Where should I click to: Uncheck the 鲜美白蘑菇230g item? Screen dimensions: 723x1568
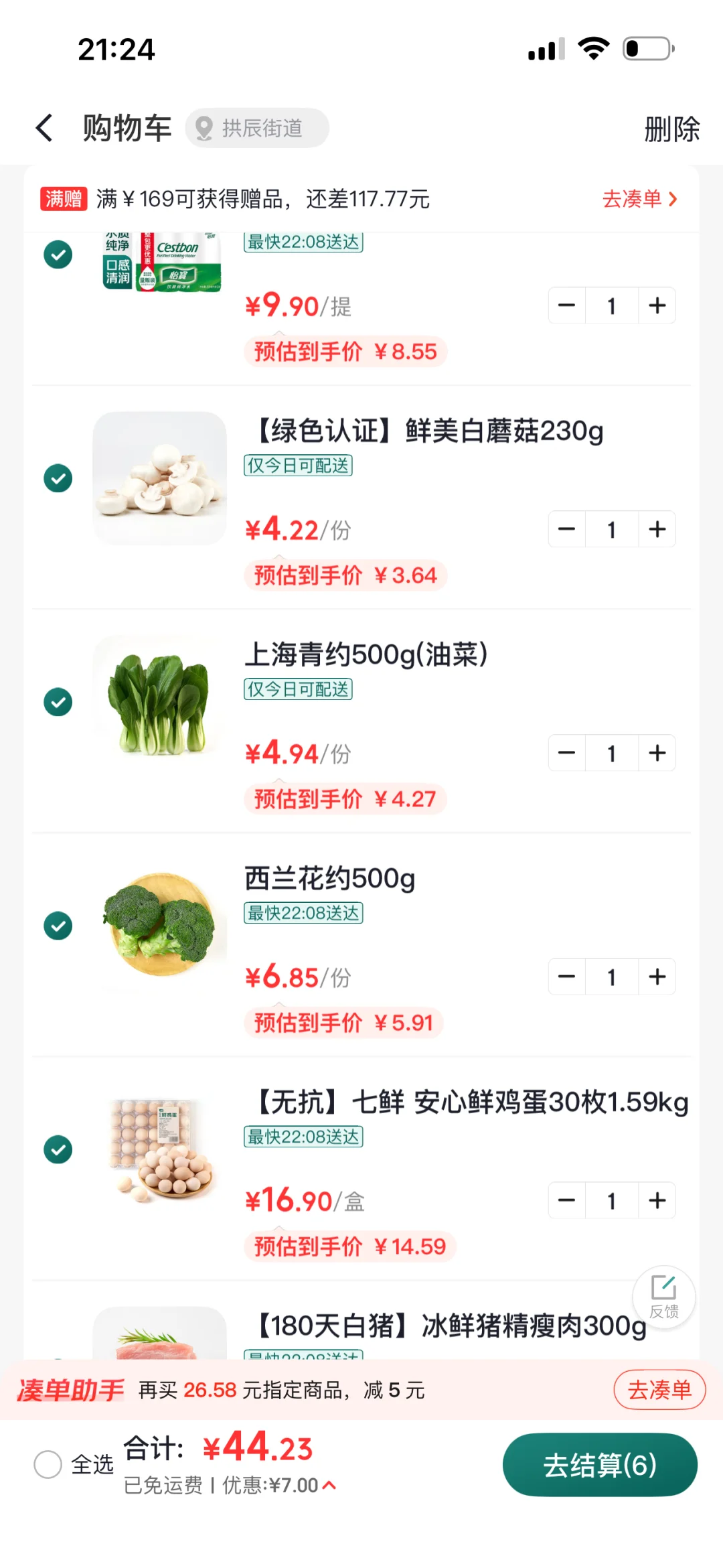coord(58,478)
